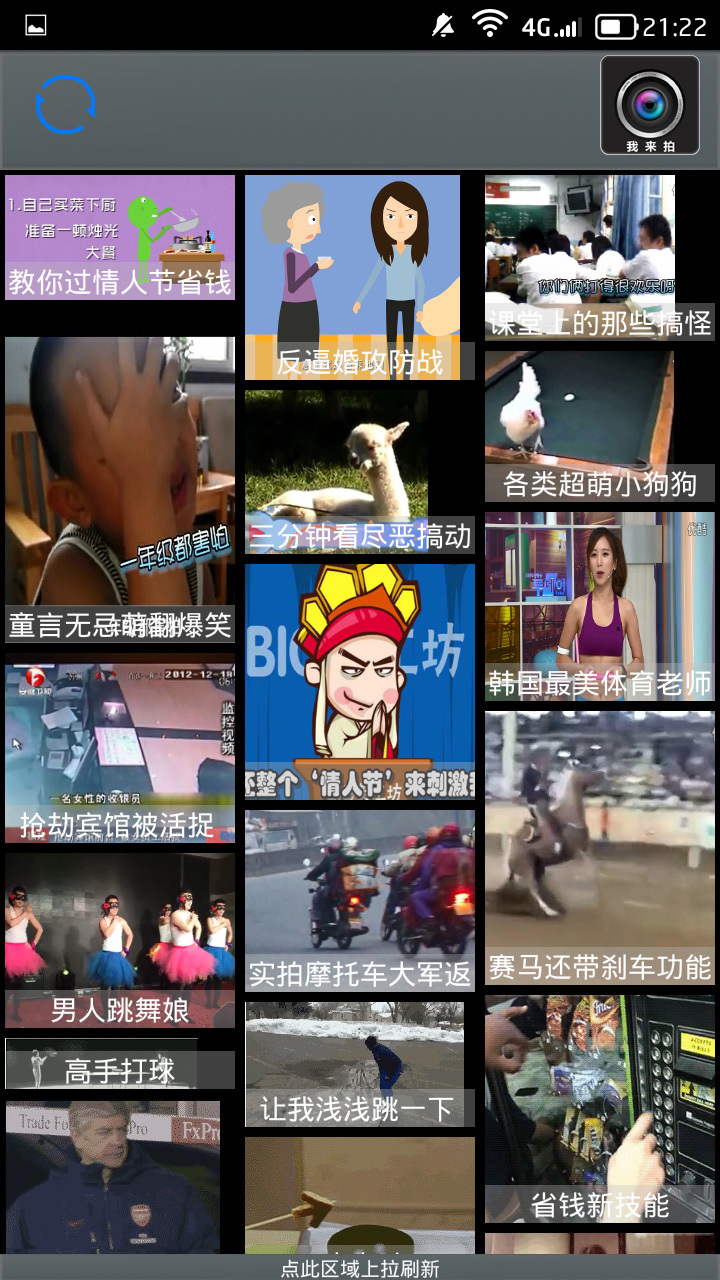Open the 实拍摩托车大军返 video
Screen dimensions: 720x1280
coord(360,900)
